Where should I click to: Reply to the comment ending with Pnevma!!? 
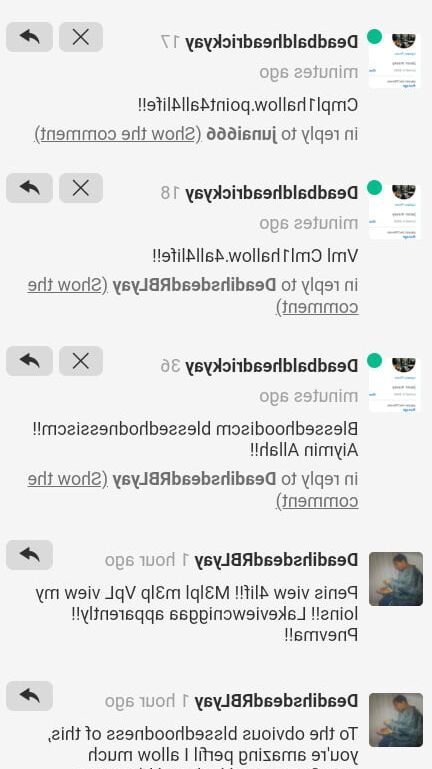(x=29, y=555)
